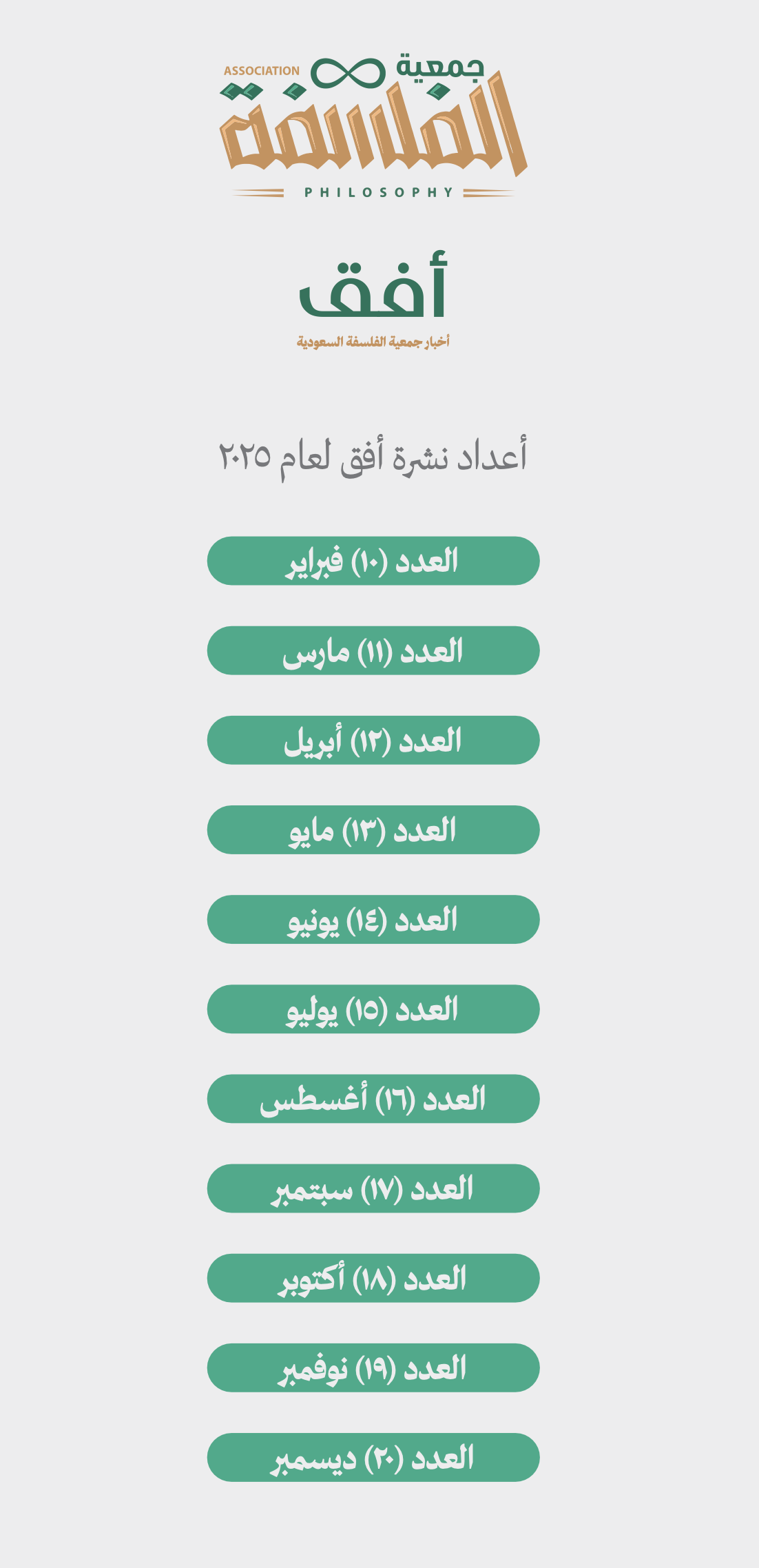This screenshot has width=759, height=1568.
Task: Open العدد (17) سبتمبر
Action: (373, 1188)
